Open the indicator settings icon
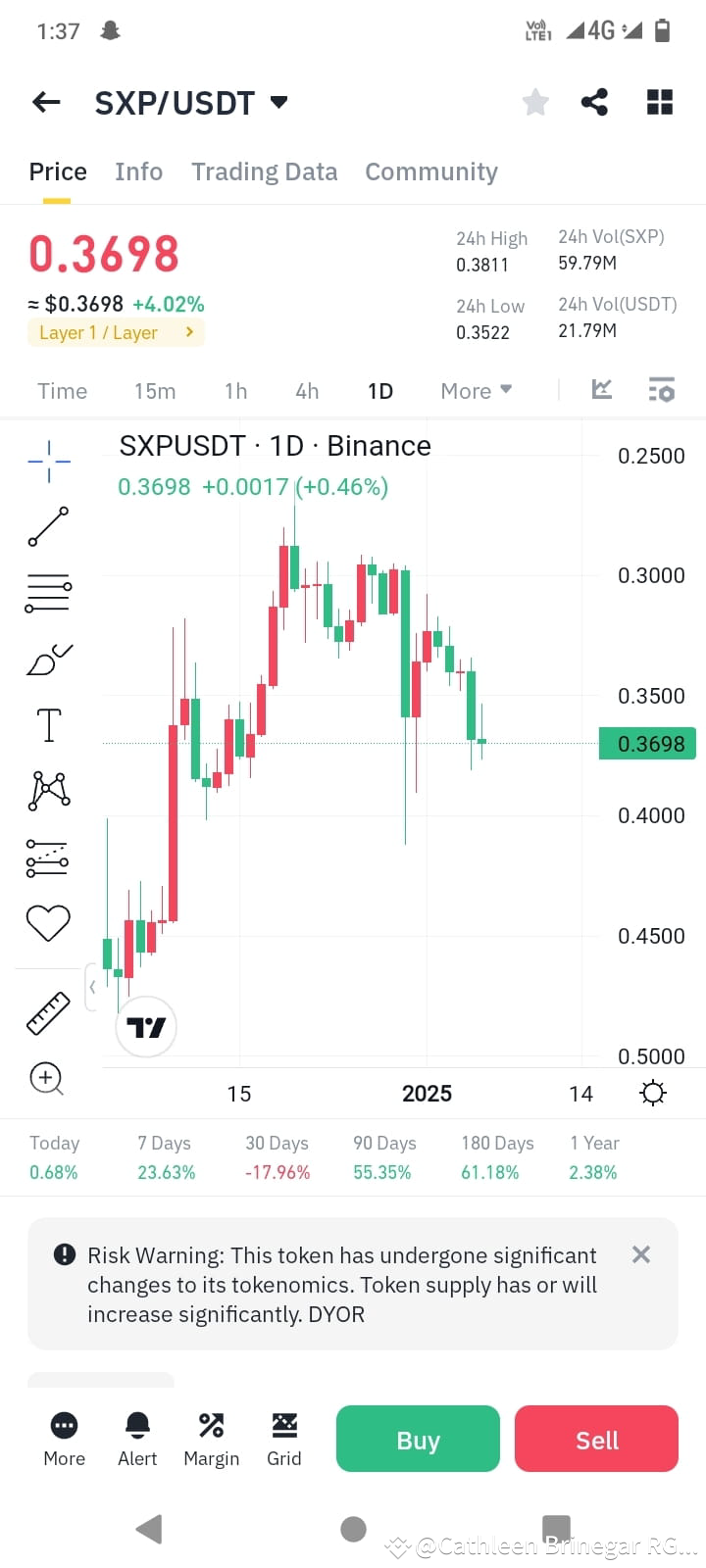Viewport: 706px width, 1568px height. 662,389
